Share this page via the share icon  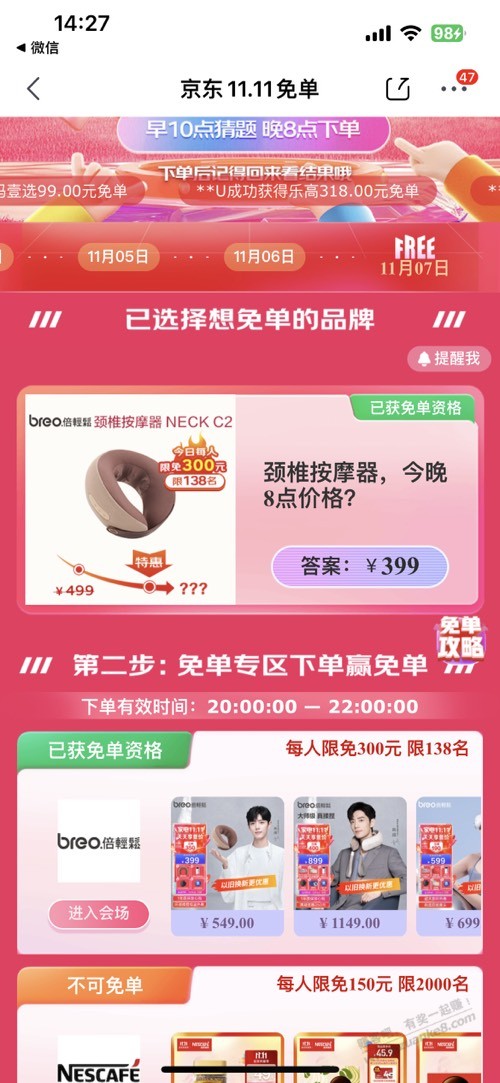(x=398, y=88)
